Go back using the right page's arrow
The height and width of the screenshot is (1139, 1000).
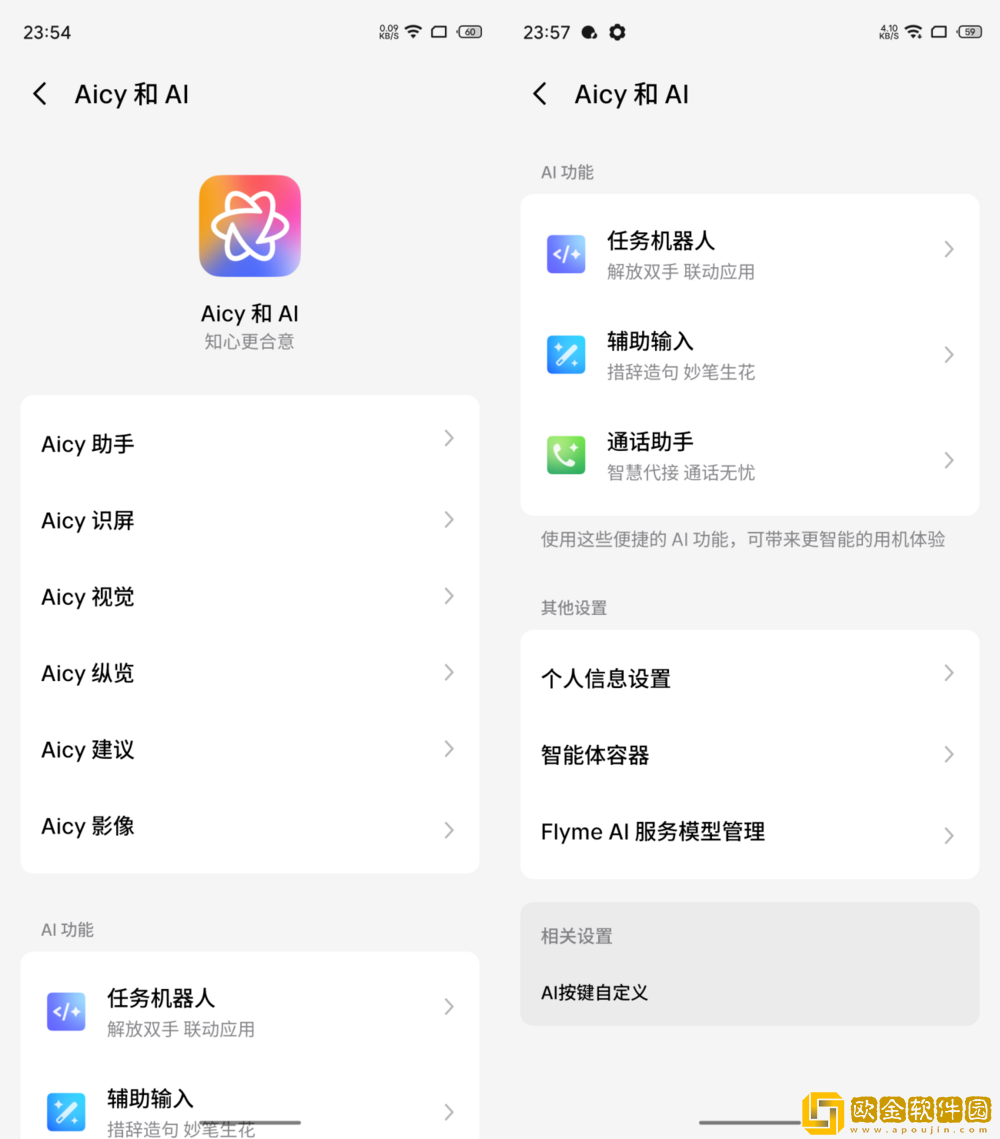point(539,93)
